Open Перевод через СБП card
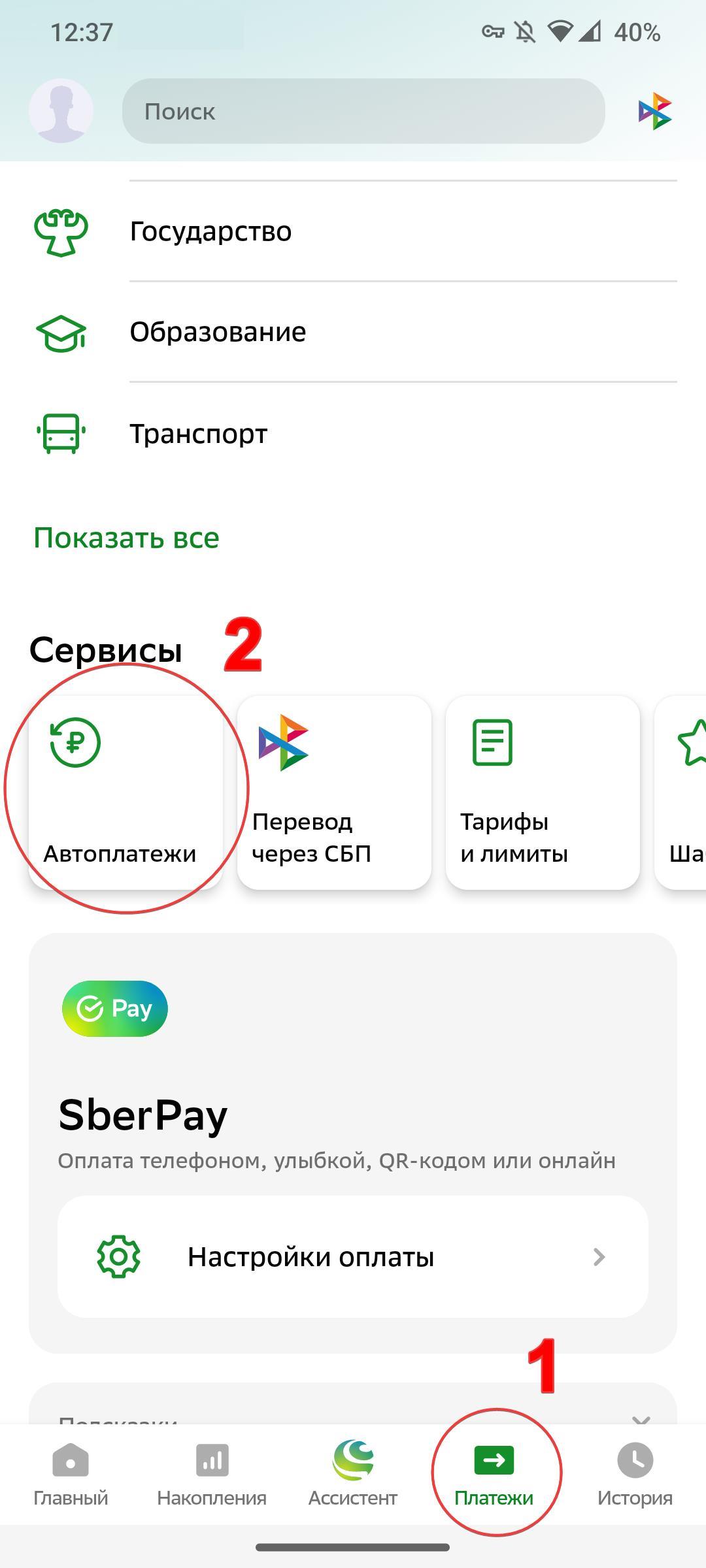 tap(334, 792)
